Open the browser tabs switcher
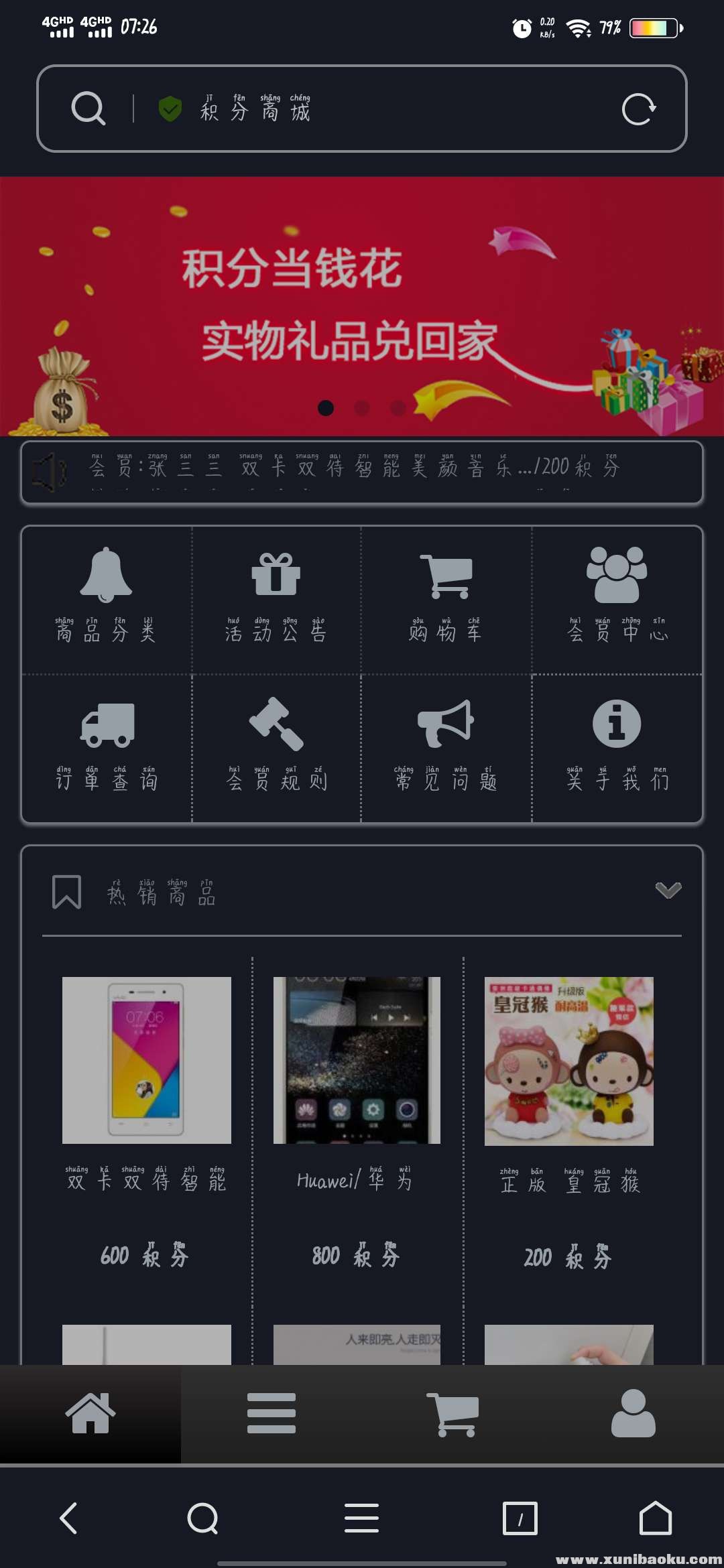 [520, 1518]
